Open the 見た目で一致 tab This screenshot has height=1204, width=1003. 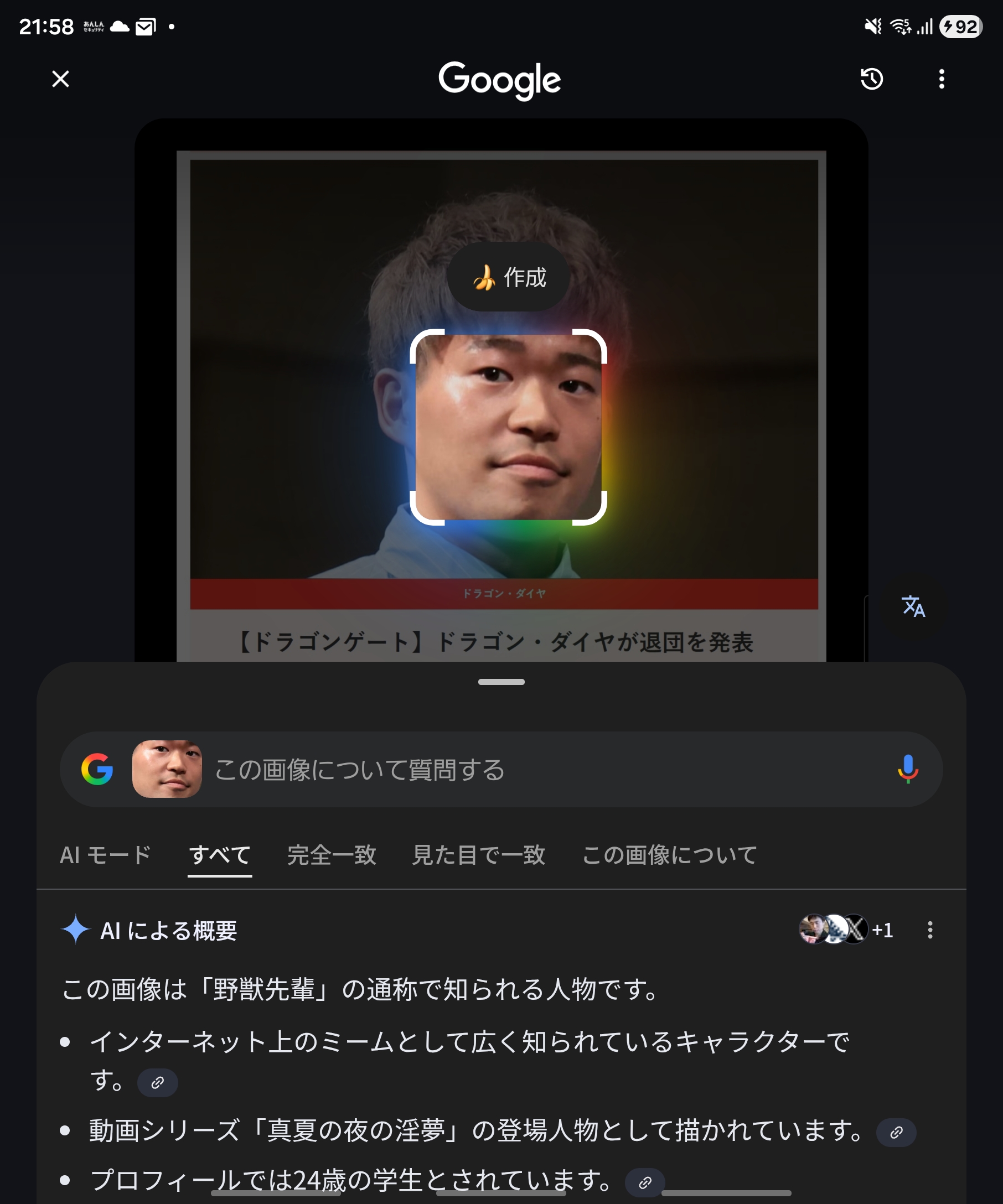[478, 855]
